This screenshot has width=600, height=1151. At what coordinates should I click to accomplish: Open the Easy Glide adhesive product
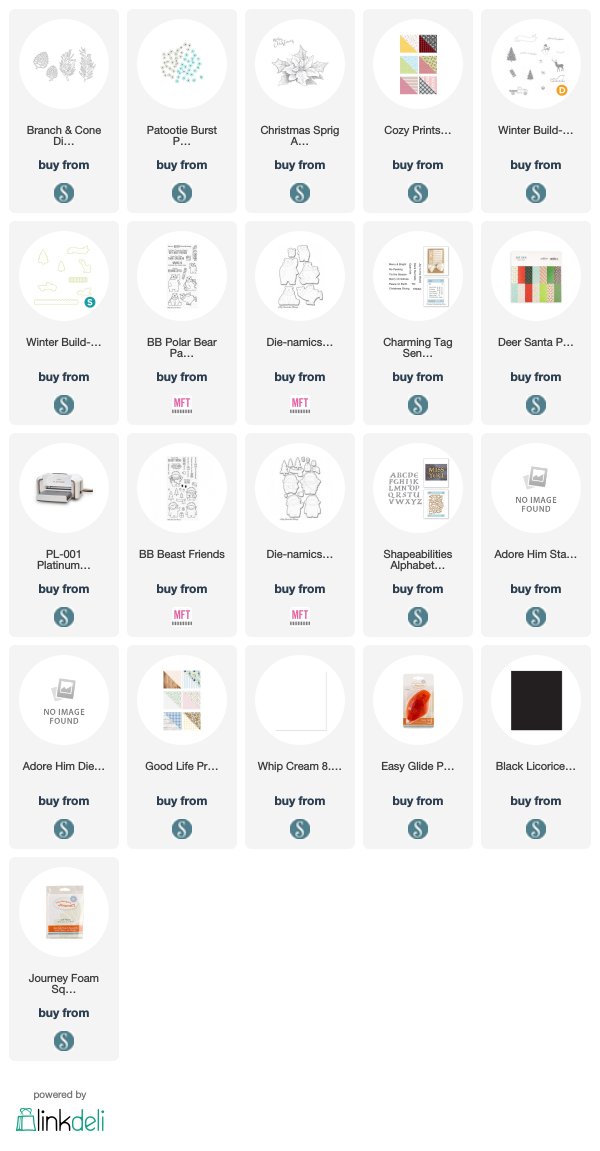(x=418, y=747)
